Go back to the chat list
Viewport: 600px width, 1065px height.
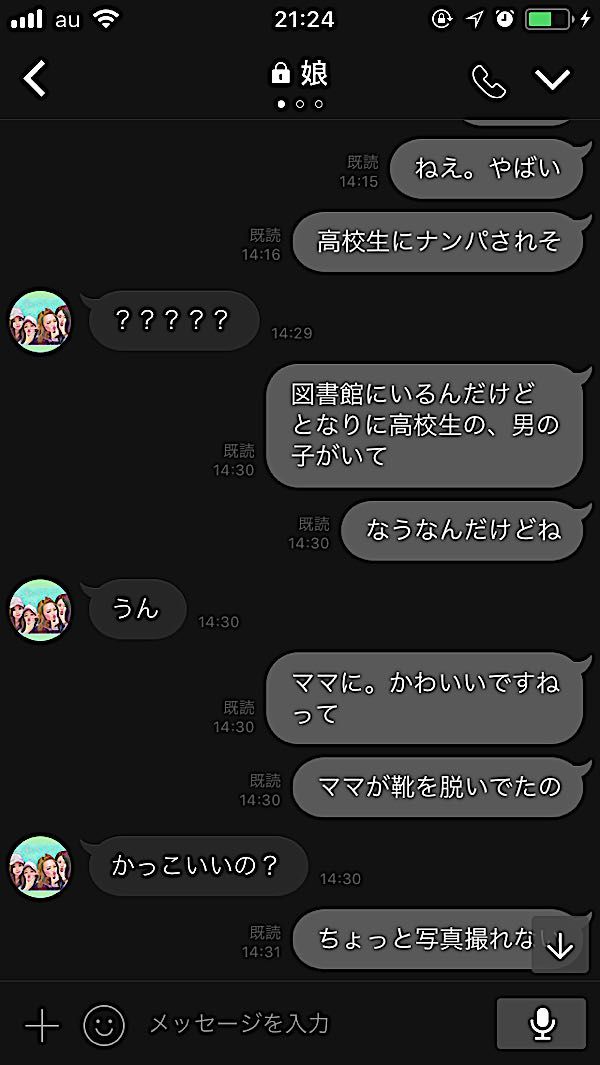tap(35, 79)
